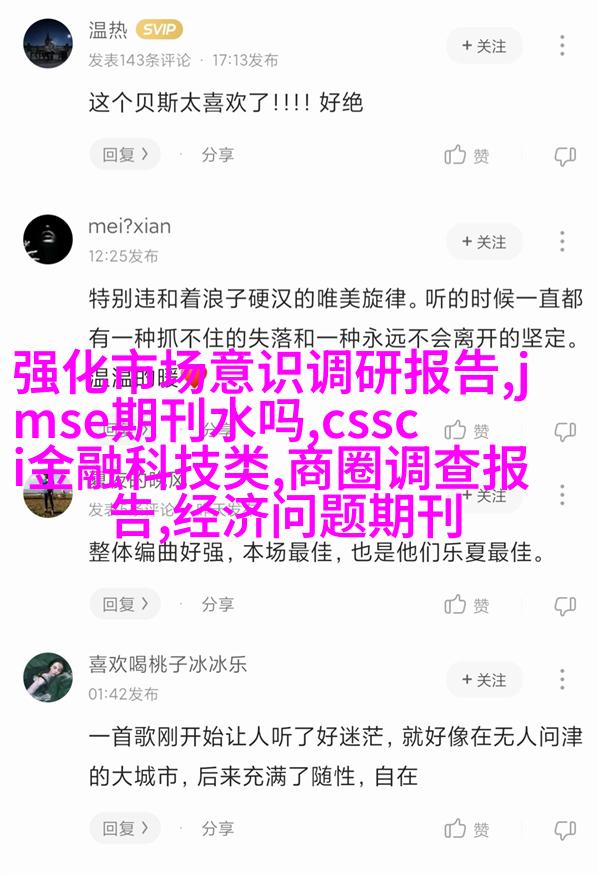
Task: Dislike 温热's comment
Action: 565,155
